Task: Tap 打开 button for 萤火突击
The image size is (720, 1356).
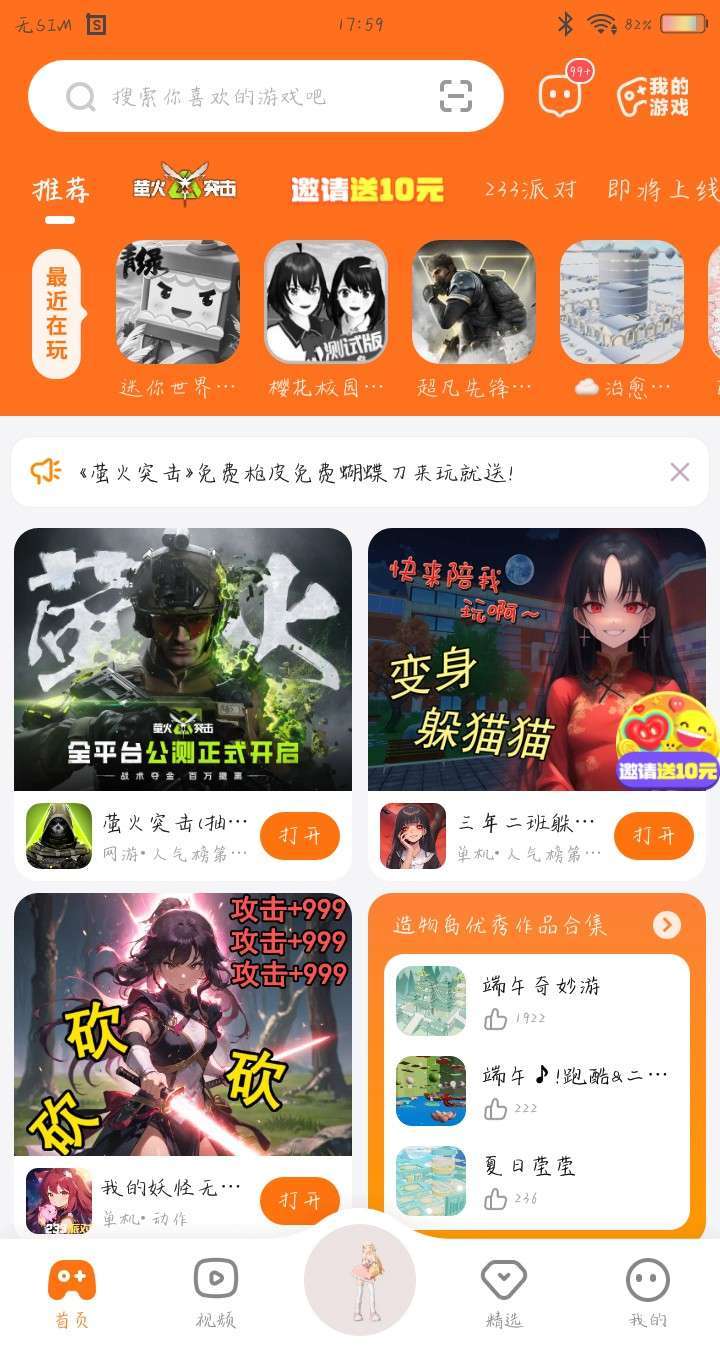Action: 300,836
